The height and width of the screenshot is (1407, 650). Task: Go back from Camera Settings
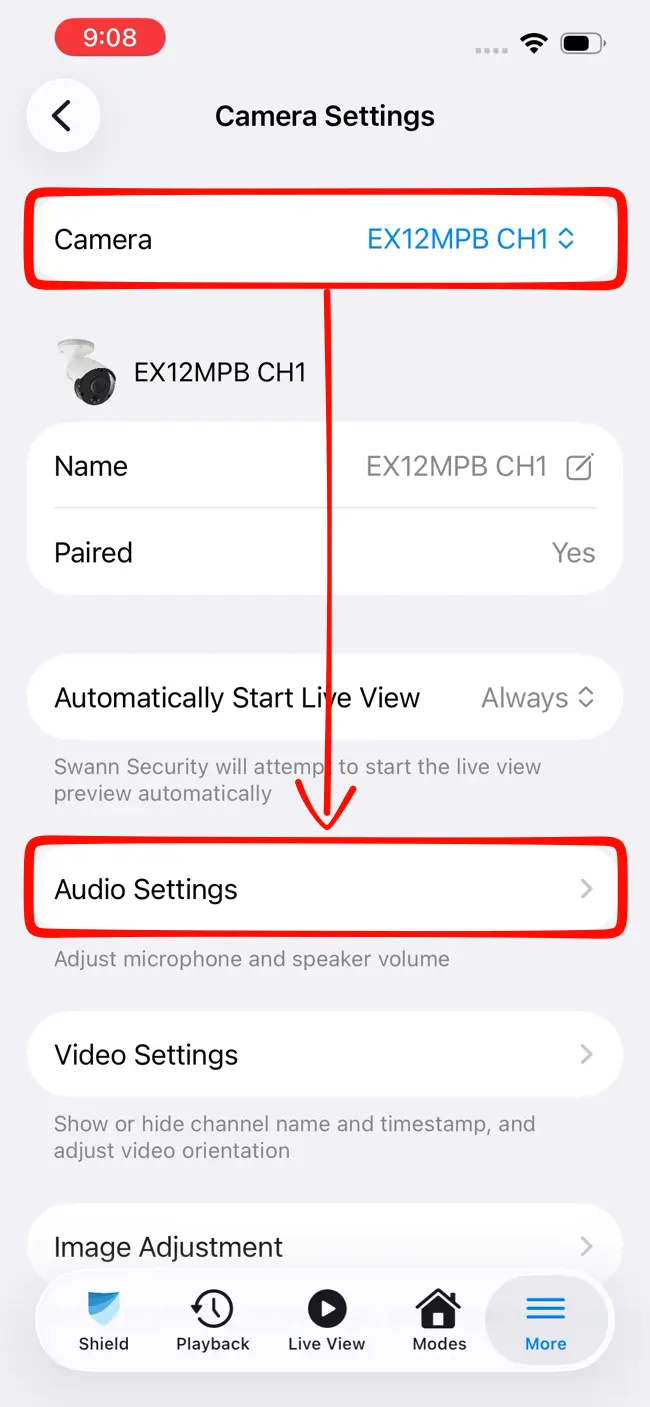(x=63, y=116)
